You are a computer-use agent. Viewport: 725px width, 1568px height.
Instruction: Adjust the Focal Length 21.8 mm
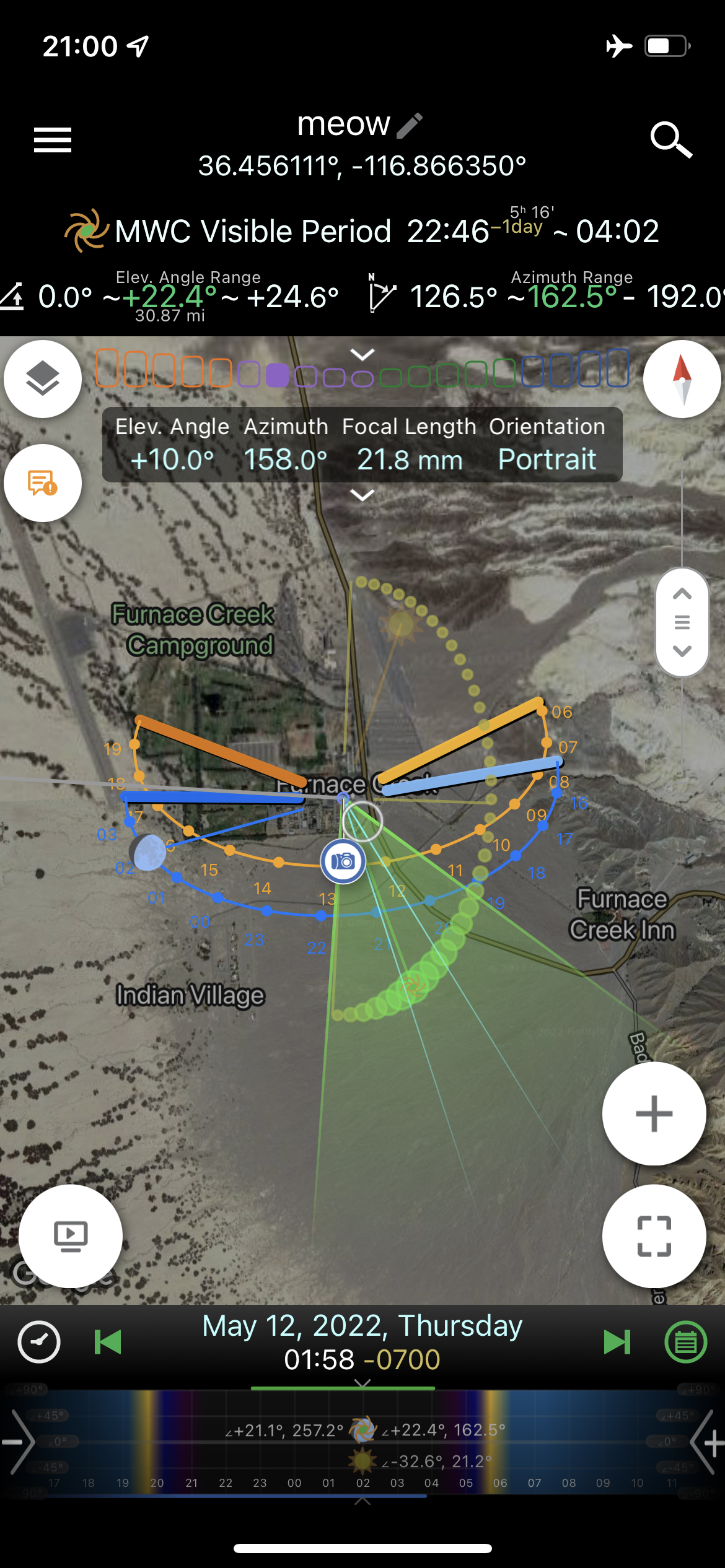(x=410, y=460)
